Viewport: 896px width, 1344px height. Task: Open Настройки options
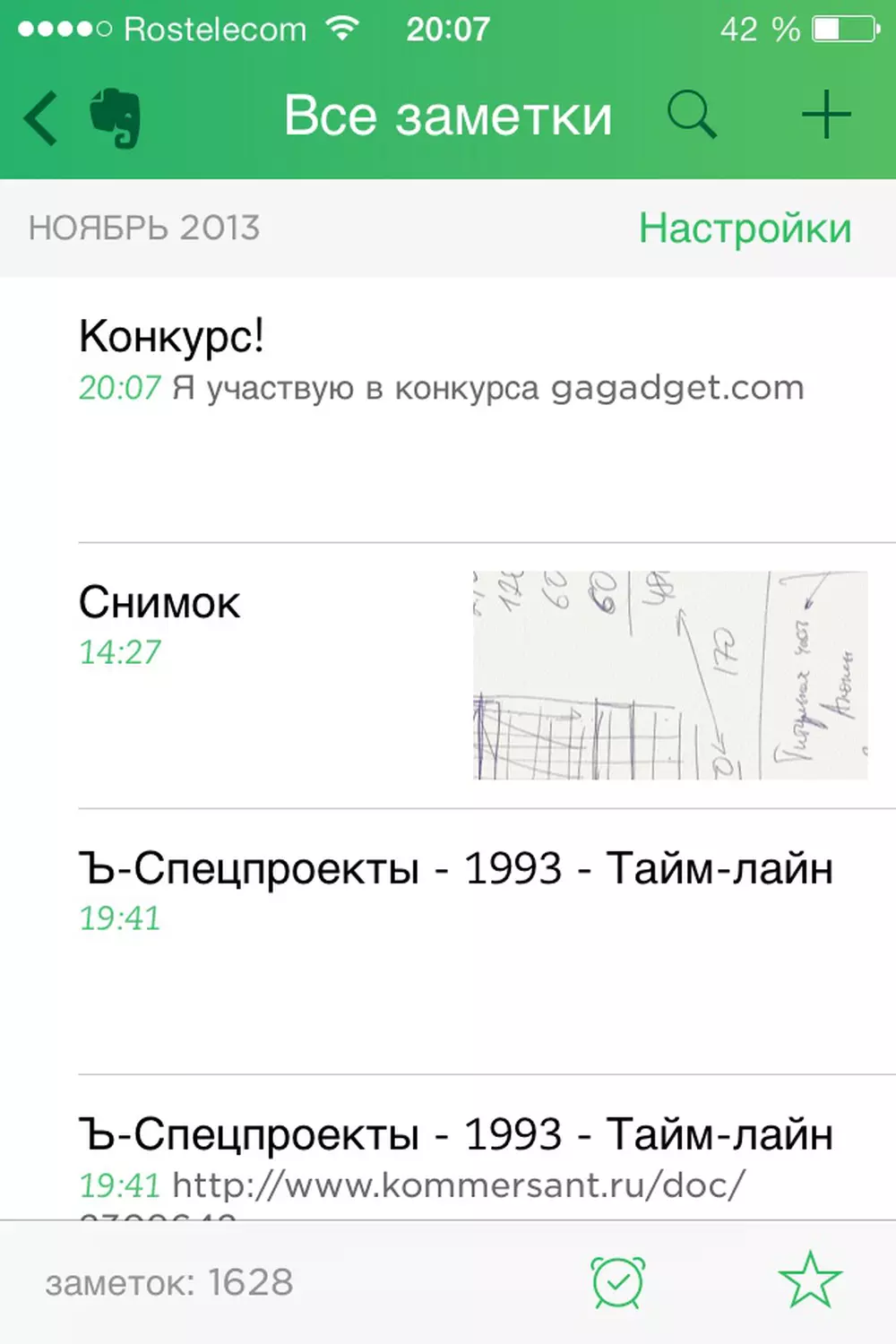[x=744, y=228]
